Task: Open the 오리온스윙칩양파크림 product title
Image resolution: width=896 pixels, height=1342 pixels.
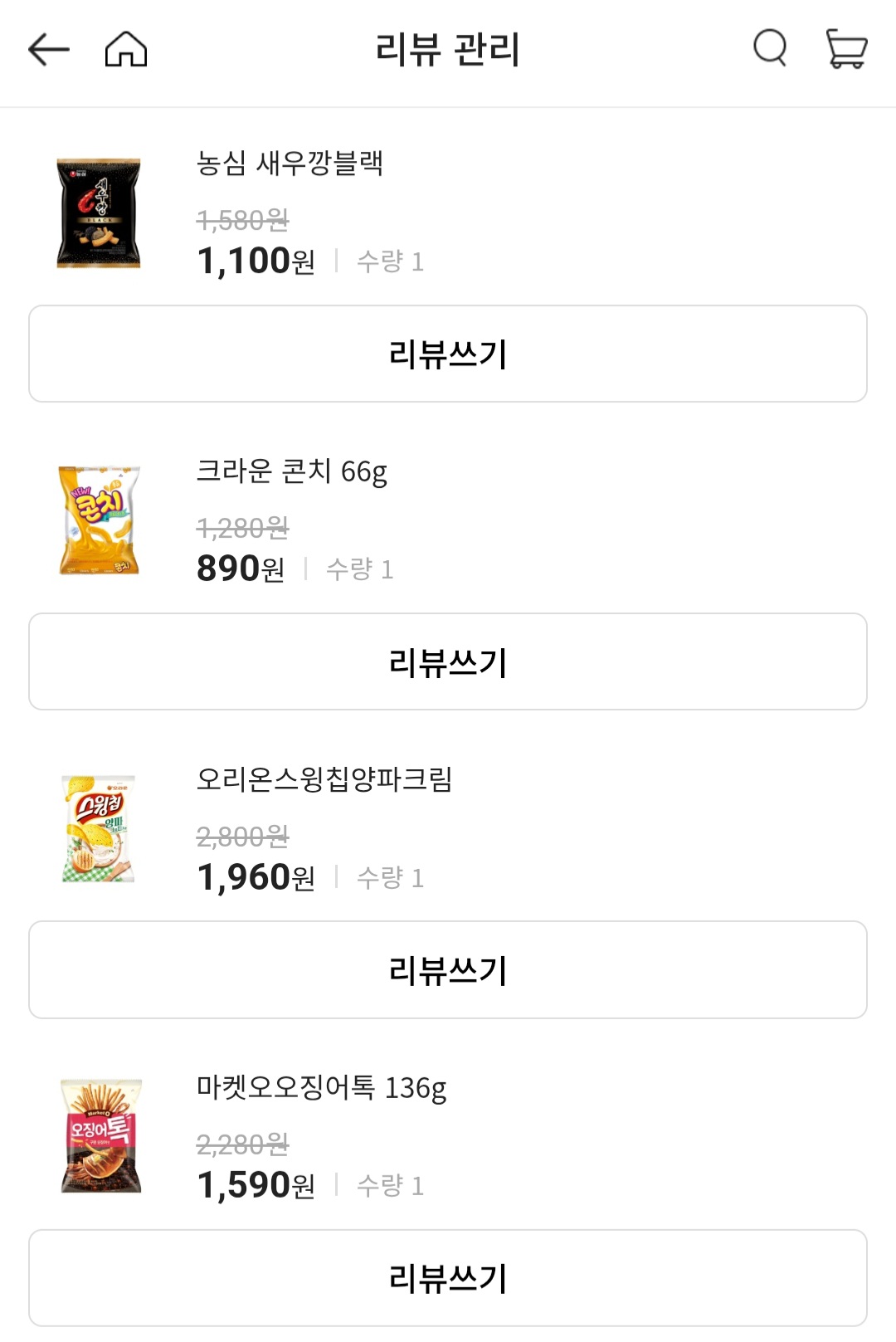Action: click(x=324, y=780)
